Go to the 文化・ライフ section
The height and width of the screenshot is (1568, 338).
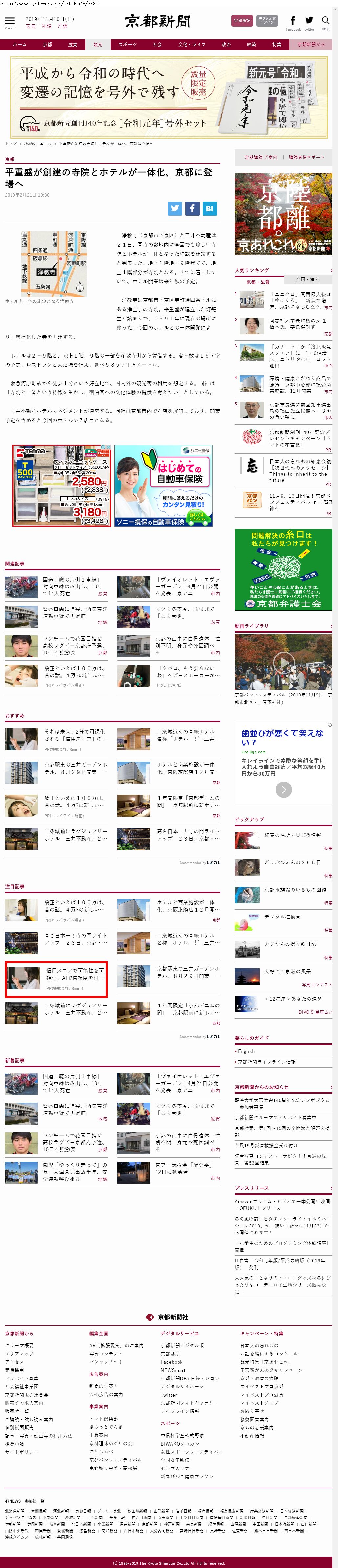[x=192, y=44]
